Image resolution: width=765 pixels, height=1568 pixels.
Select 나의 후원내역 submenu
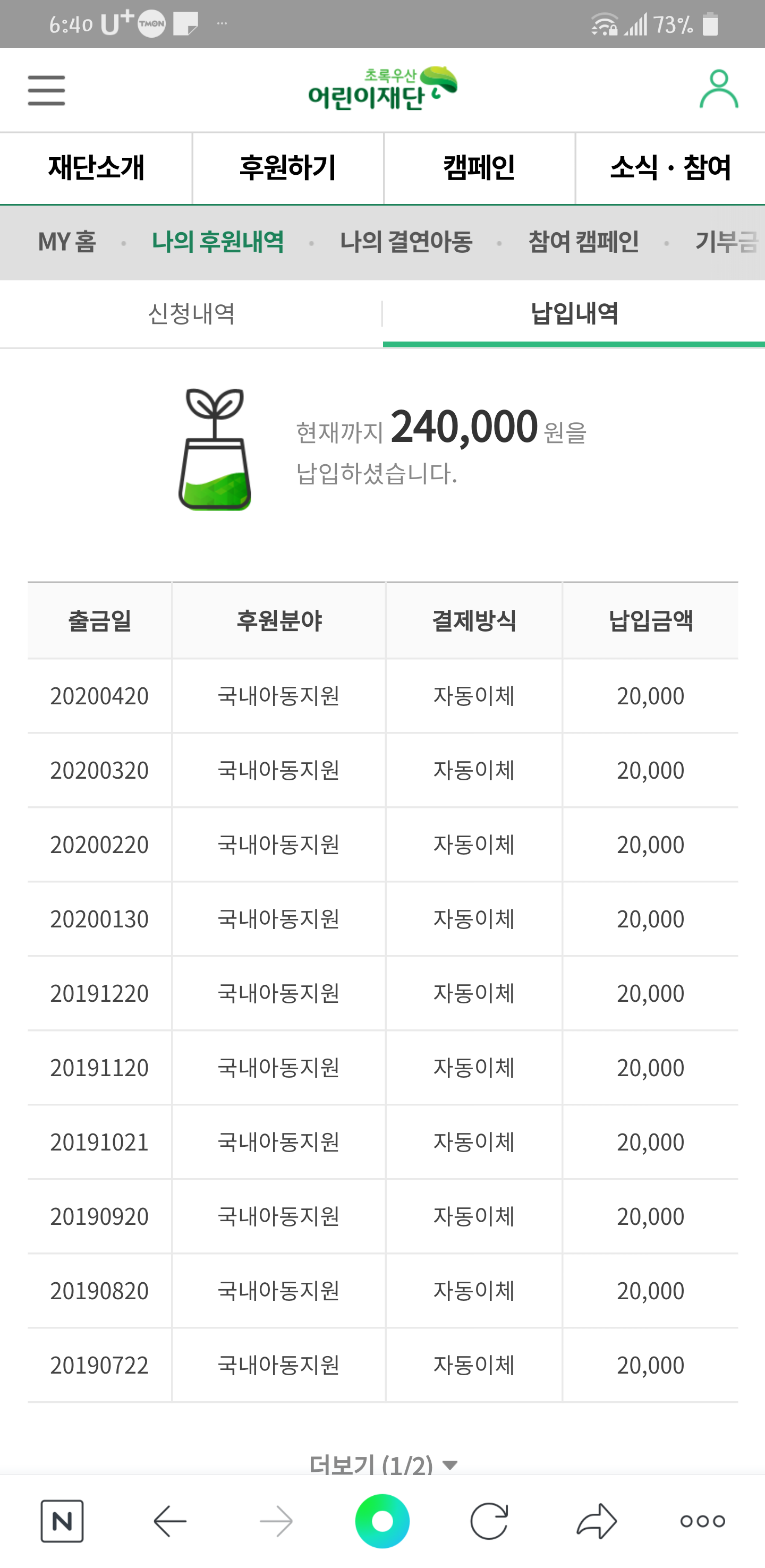tap(218, 242)
